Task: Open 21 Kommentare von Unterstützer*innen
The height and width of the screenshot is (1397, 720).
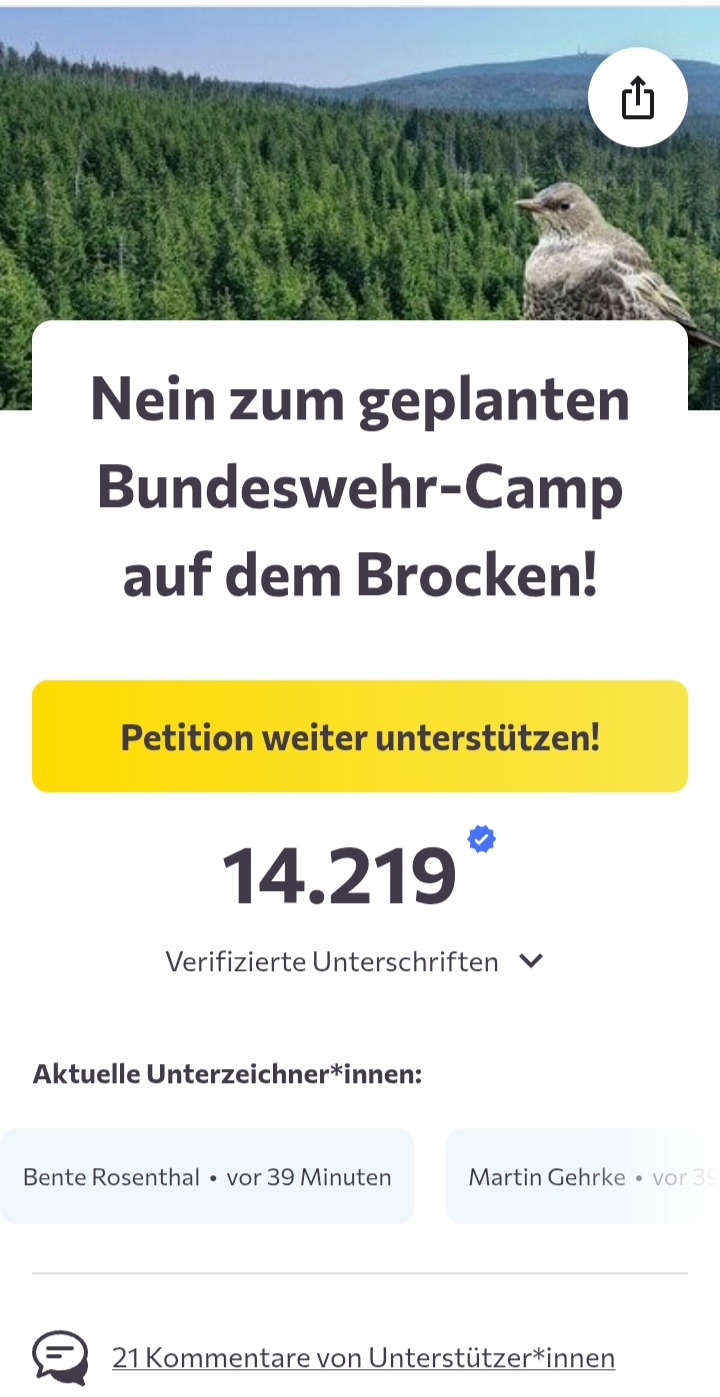Action: 363,1357
